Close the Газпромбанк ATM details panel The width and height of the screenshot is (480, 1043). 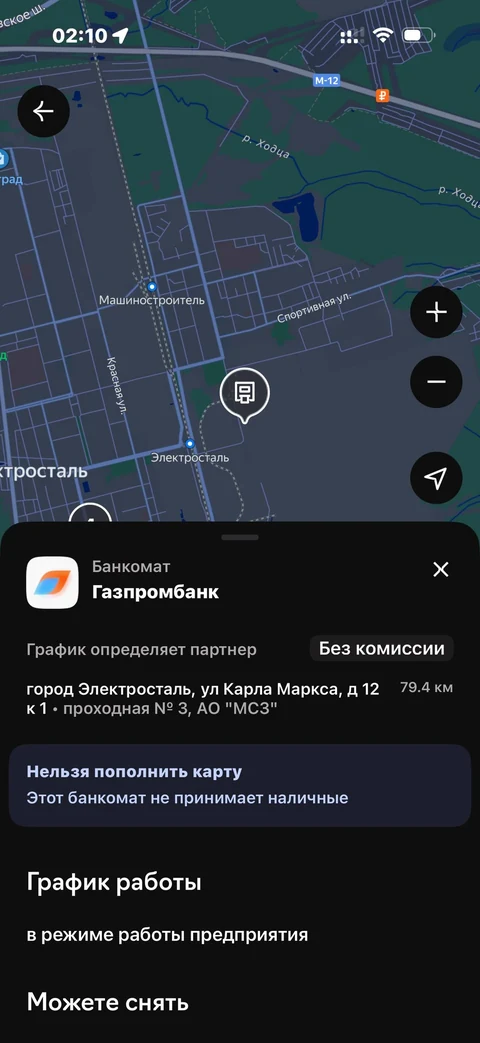click(x=441, y=569)
